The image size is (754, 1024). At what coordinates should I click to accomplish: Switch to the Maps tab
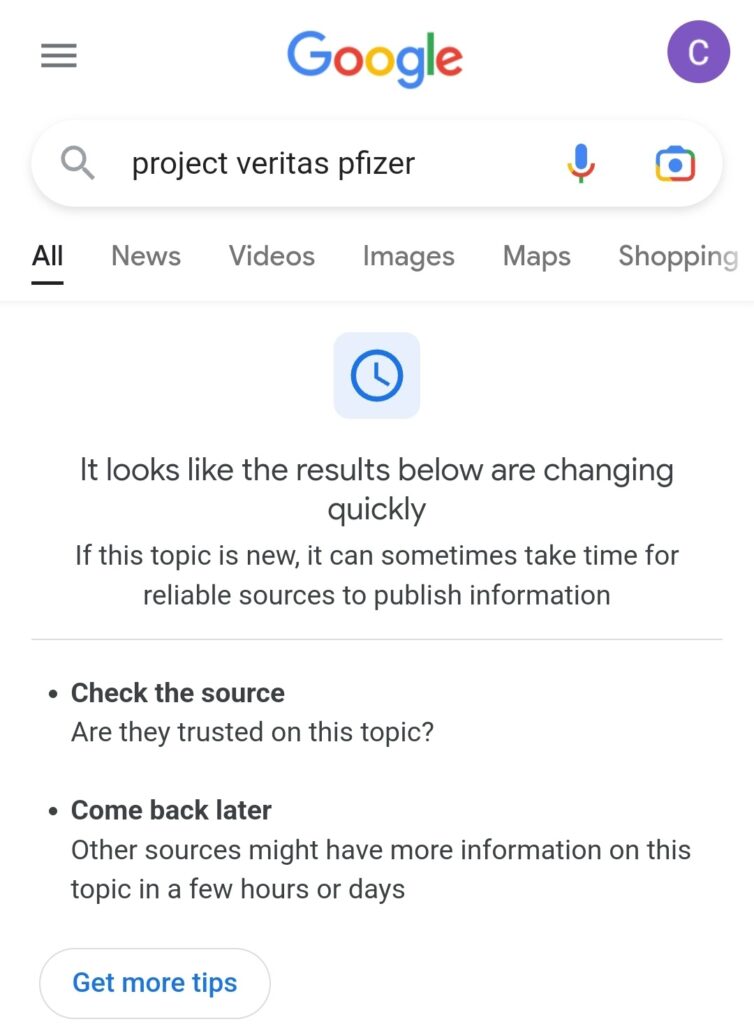[536, 256]
